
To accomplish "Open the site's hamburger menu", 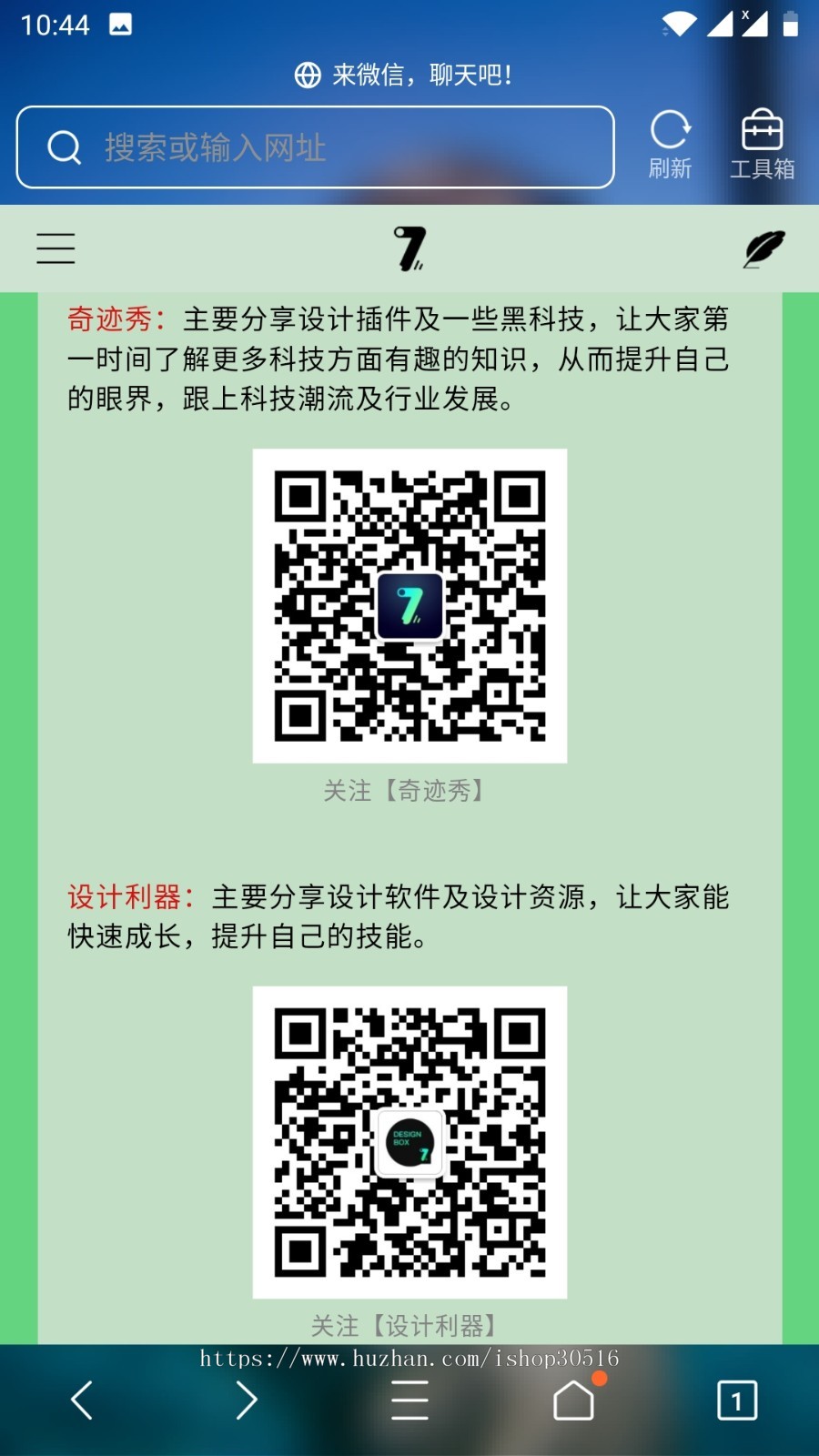I will (55, 248).
